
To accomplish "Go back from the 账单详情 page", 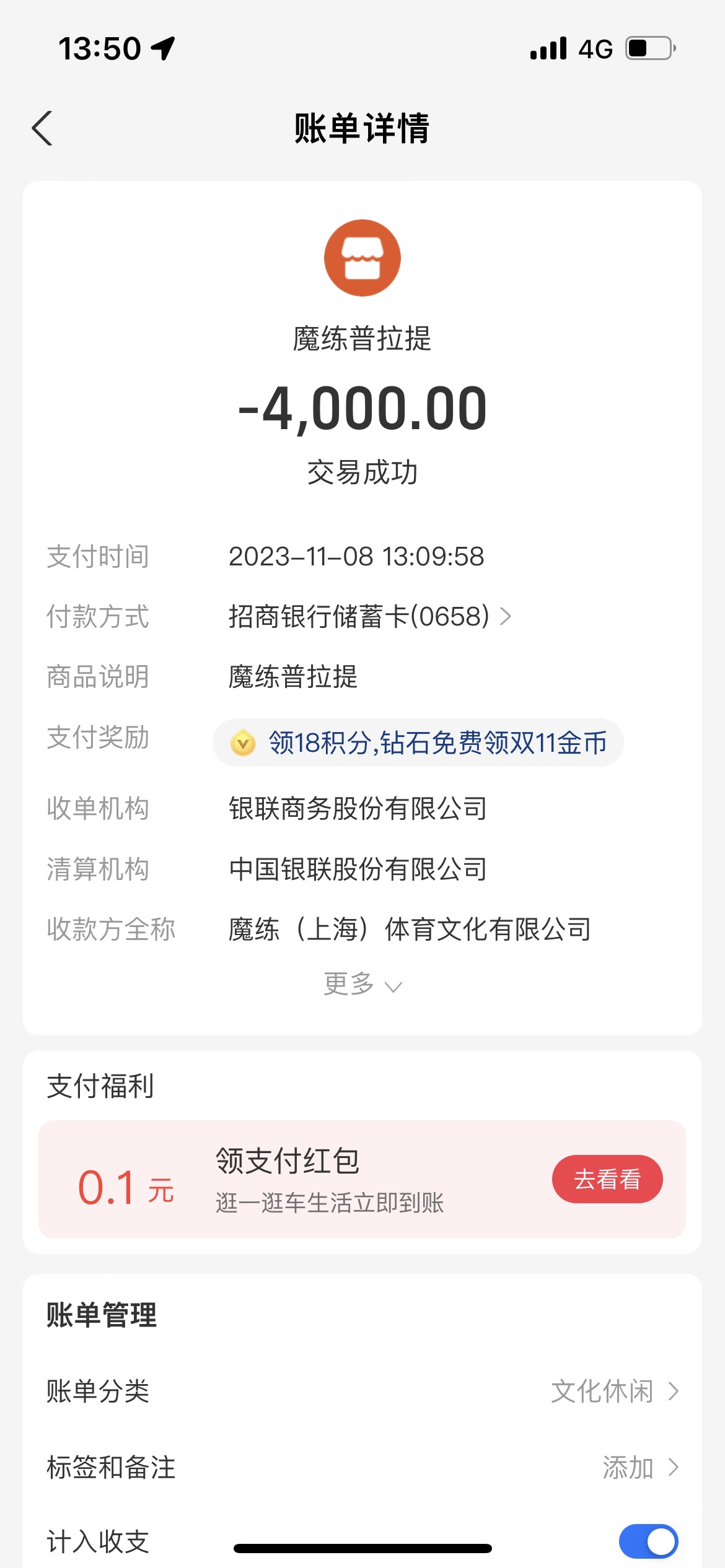I will [x=42, y=128].
